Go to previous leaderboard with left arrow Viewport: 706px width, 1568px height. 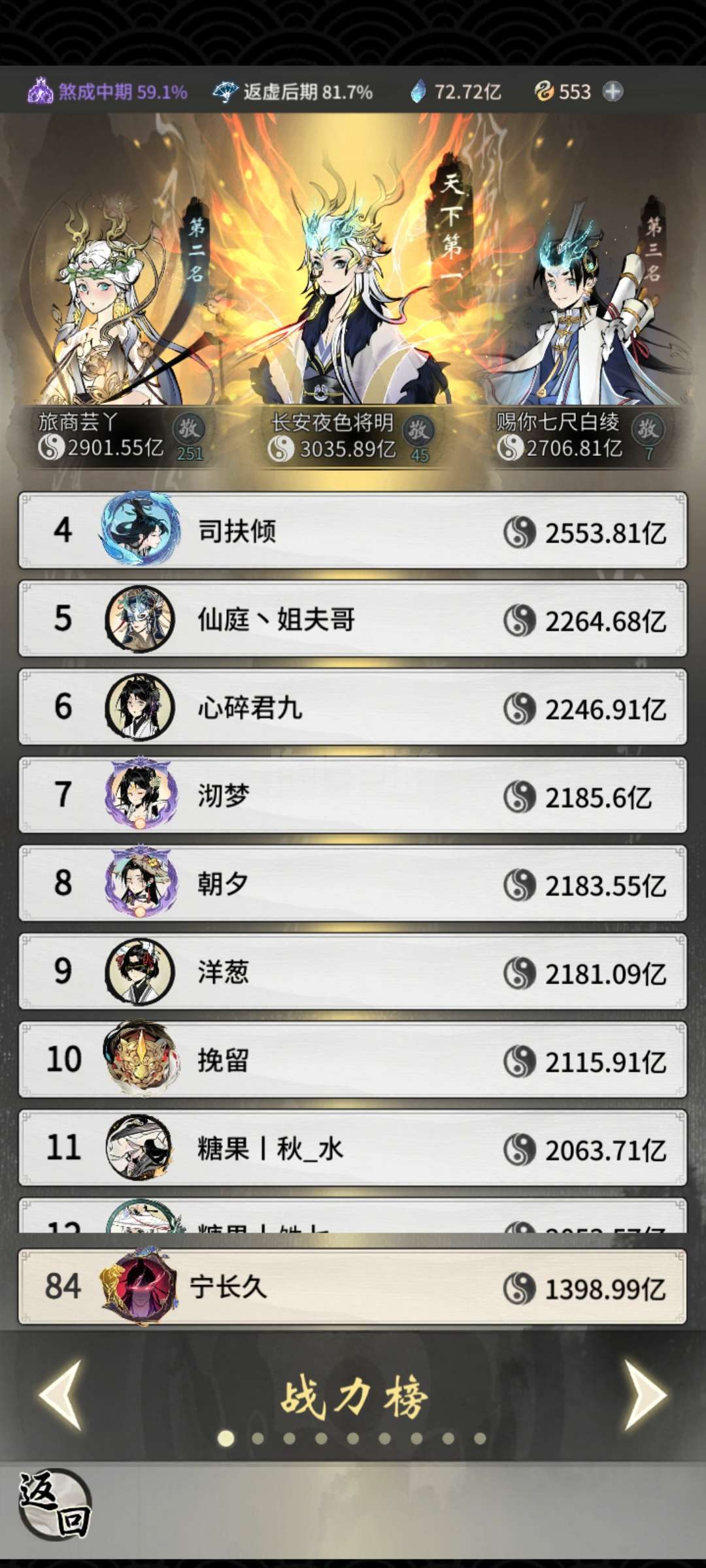[61, 1395]
